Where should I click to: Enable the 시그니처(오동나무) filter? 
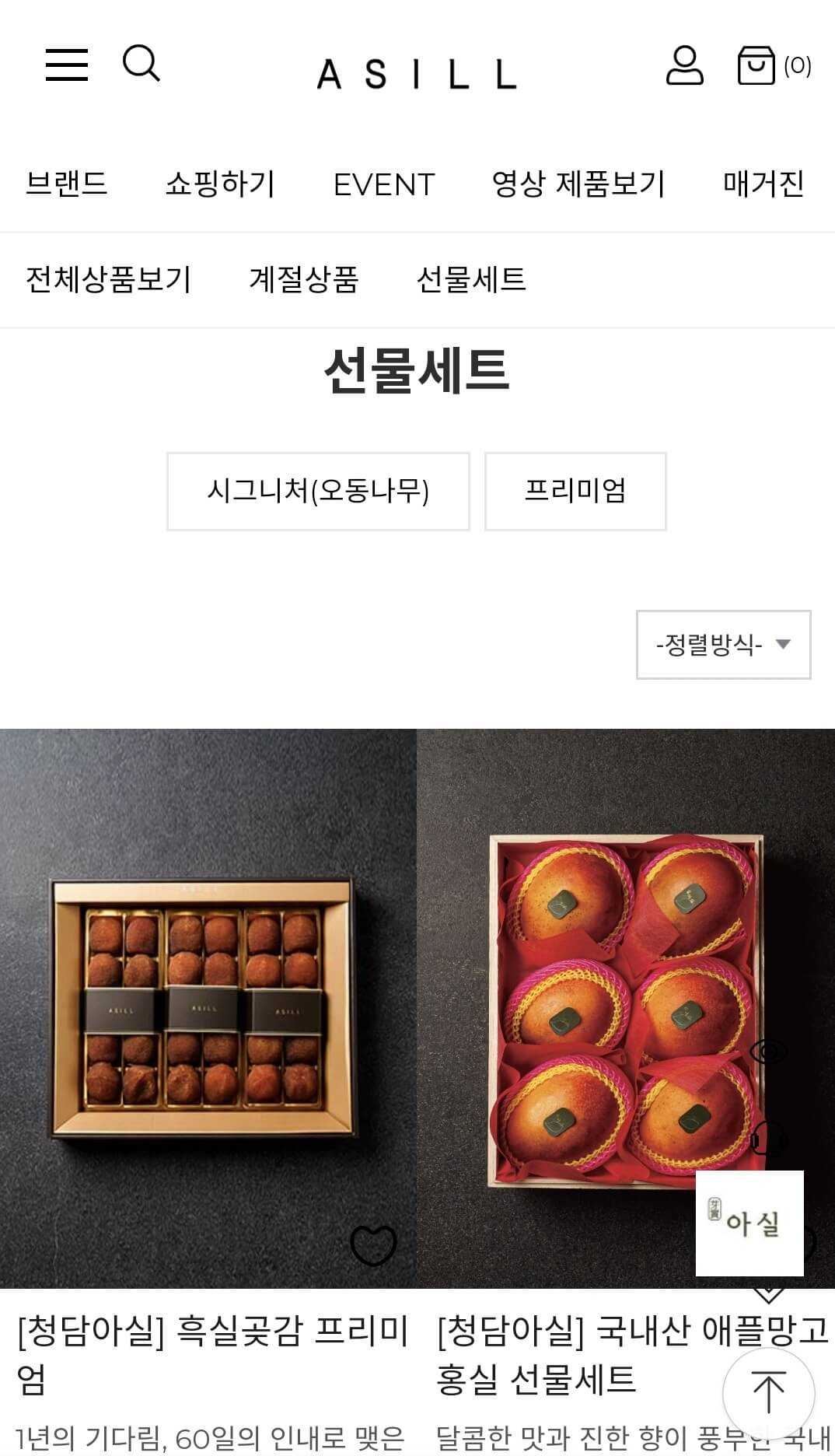tap(317, 489)
